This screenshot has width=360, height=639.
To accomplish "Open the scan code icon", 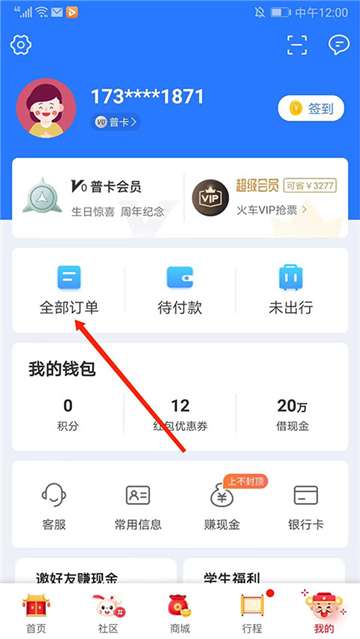I will coord(297,45).
